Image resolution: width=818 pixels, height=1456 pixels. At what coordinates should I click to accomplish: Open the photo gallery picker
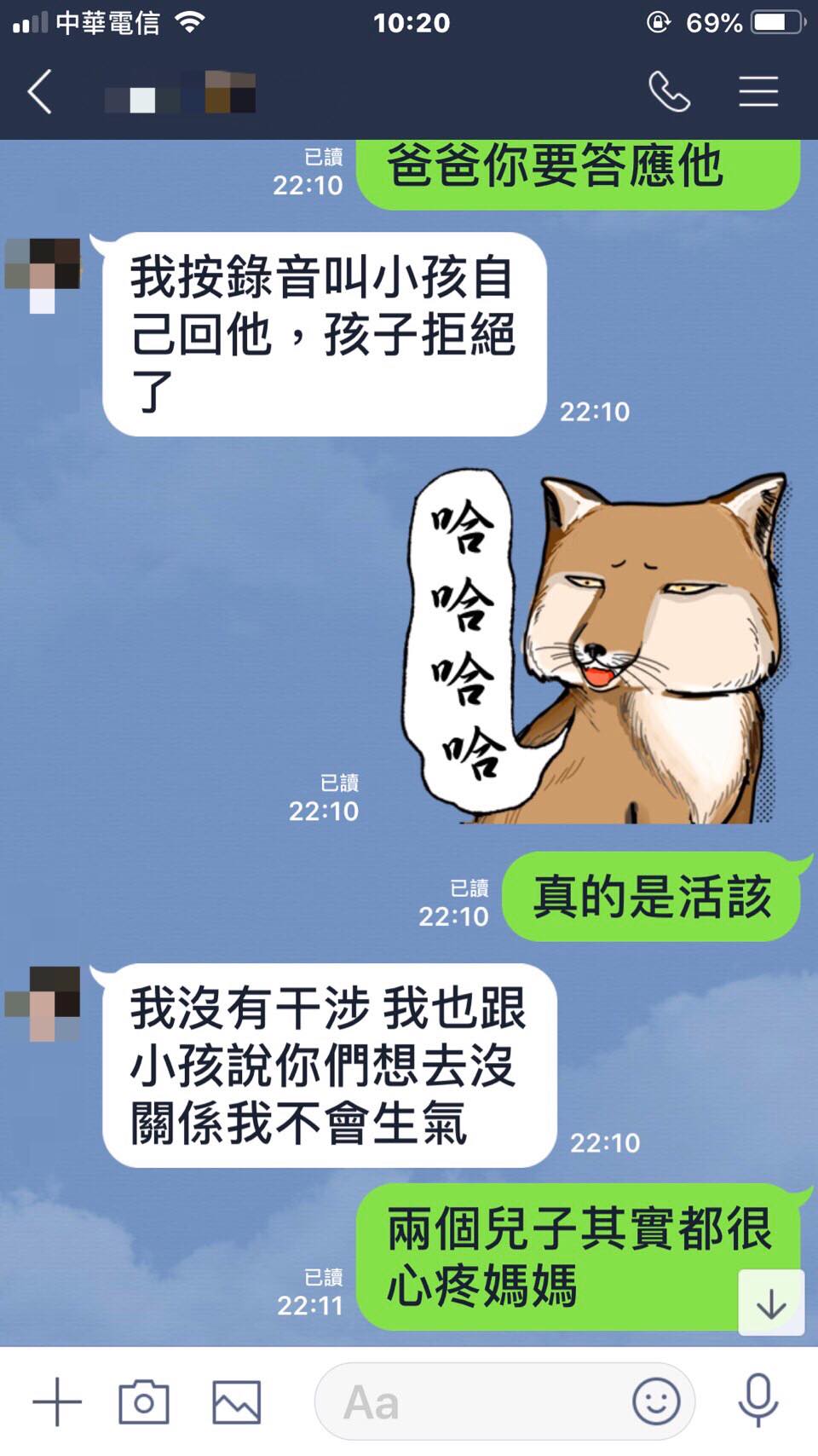236,1401
